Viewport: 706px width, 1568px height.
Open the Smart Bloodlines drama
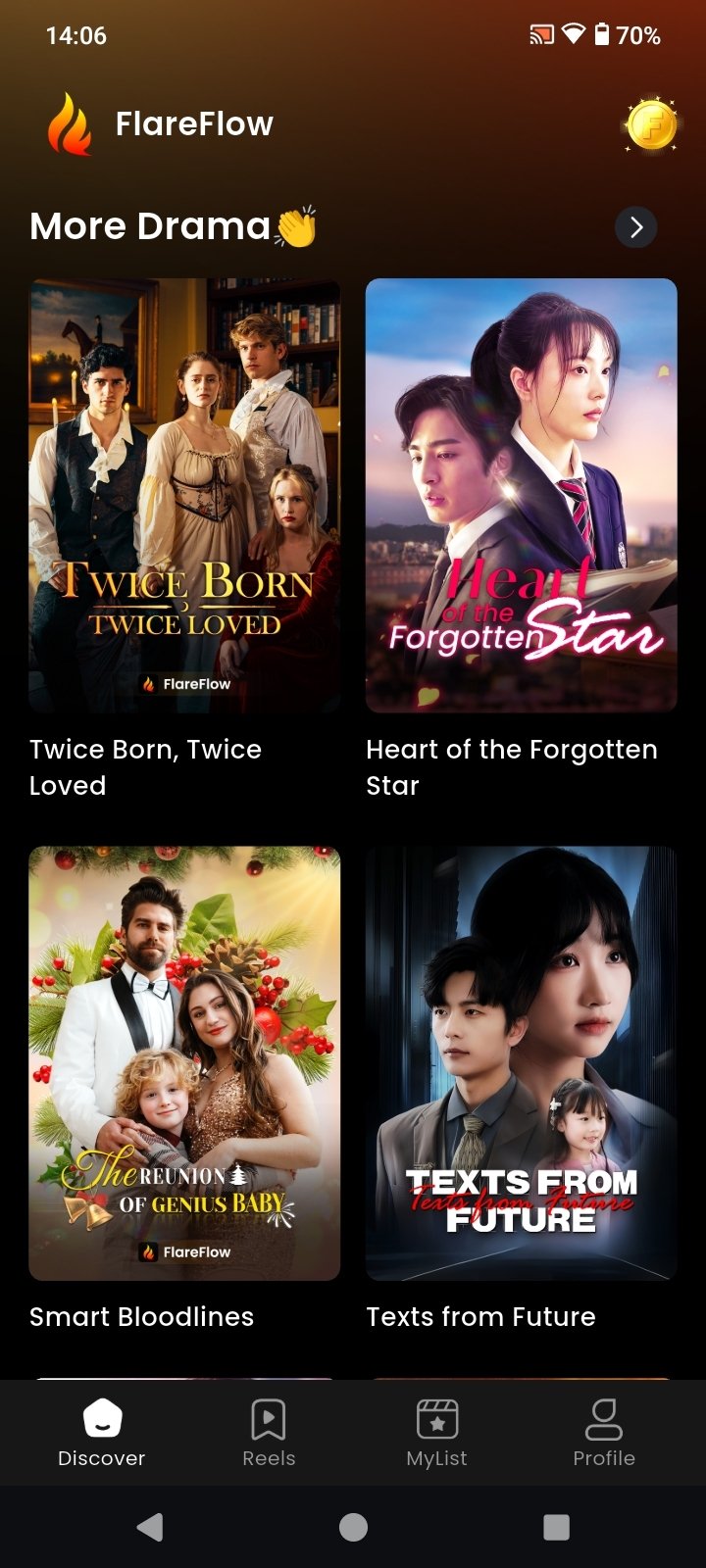pyautogui.click(x=184, y=1063)
